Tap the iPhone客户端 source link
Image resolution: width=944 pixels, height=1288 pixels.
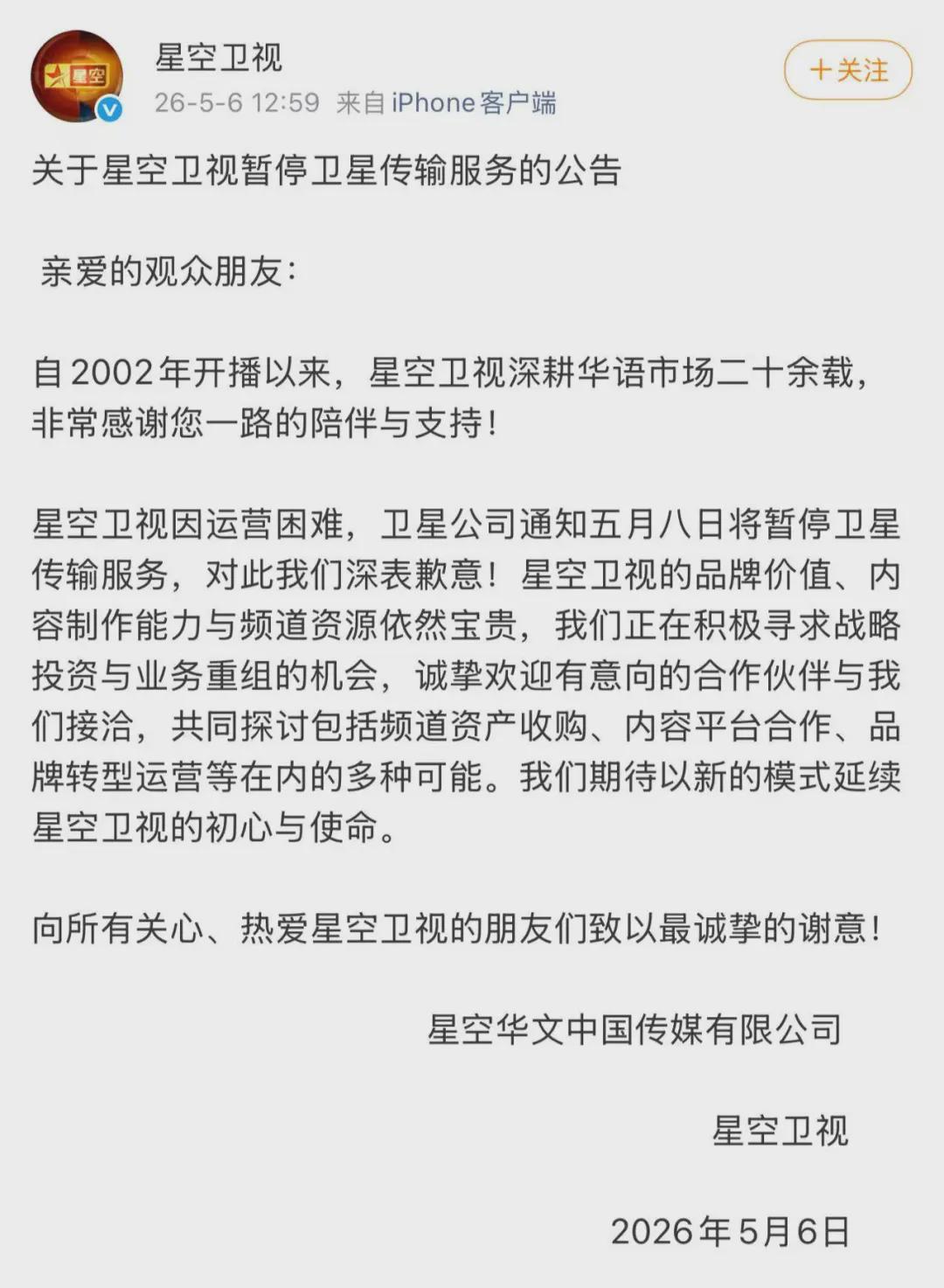(x=474, y=103)
